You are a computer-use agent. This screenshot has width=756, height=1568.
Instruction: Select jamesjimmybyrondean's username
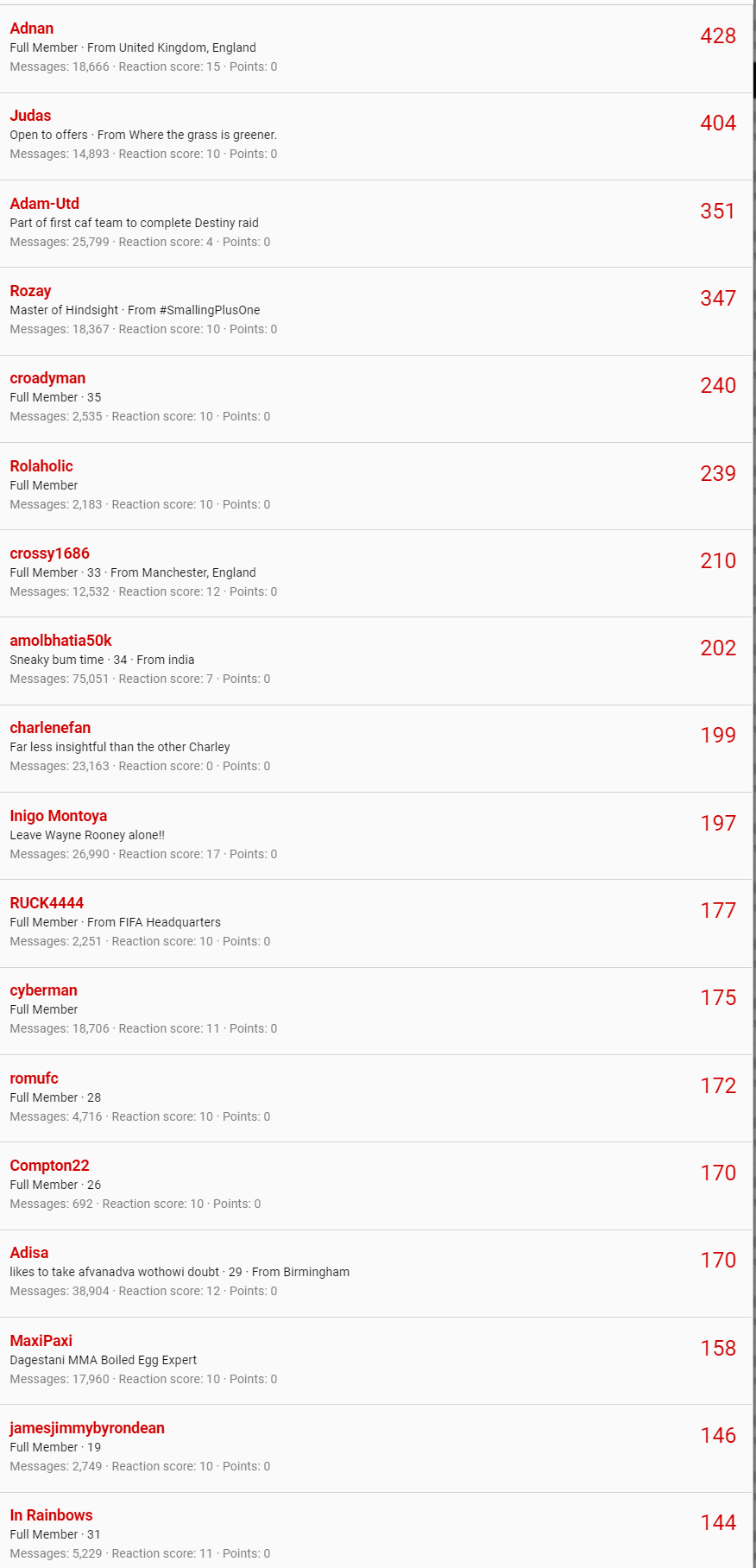click(87, 1428)
